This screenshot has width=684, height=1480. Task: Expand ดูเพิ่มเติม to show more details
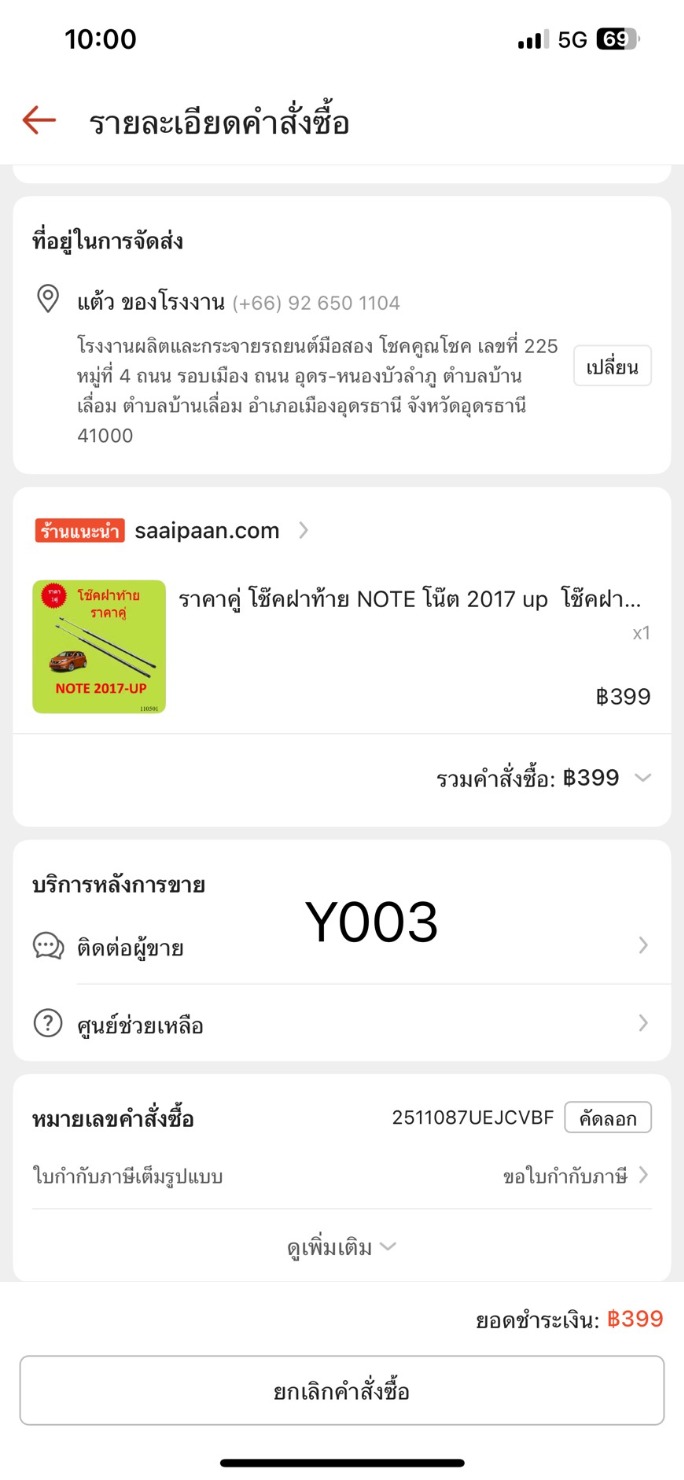click(x=341, y=1247)
